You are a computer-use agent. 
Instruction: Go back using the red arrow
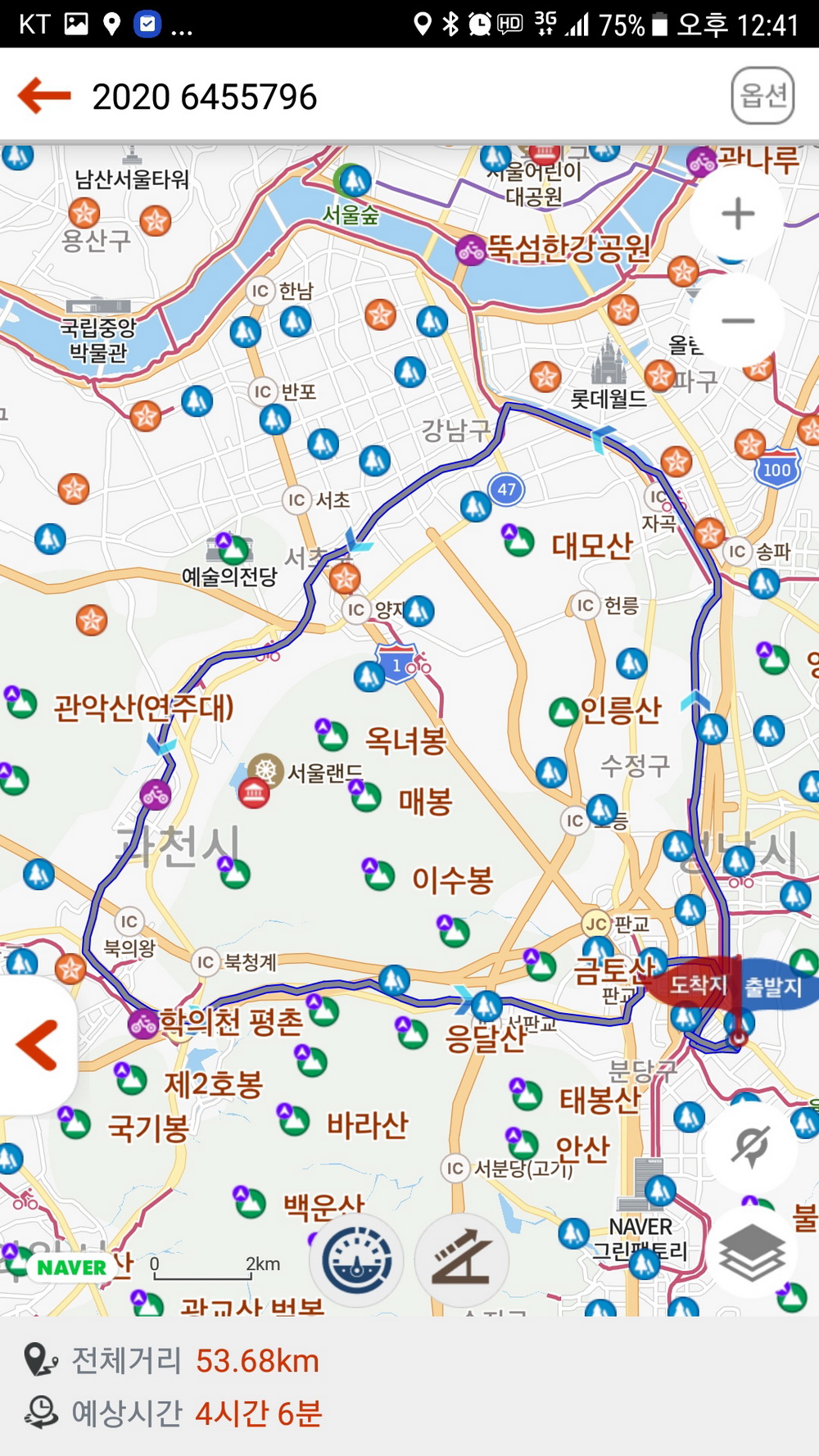click(x=44, y=96)
